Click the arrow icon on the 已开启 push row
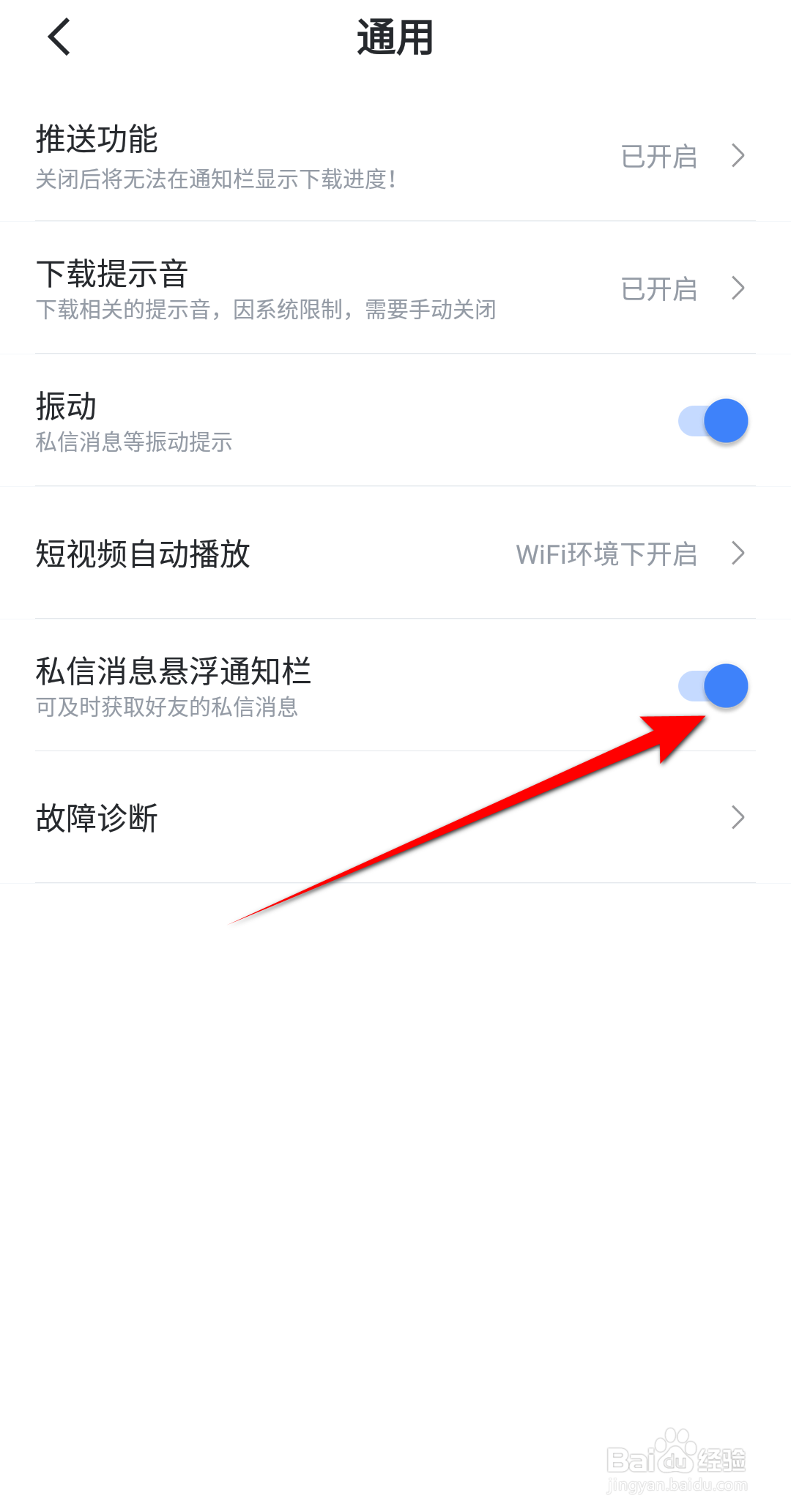This screenshot has width=791, height=1512. click(x=738, y=156)
